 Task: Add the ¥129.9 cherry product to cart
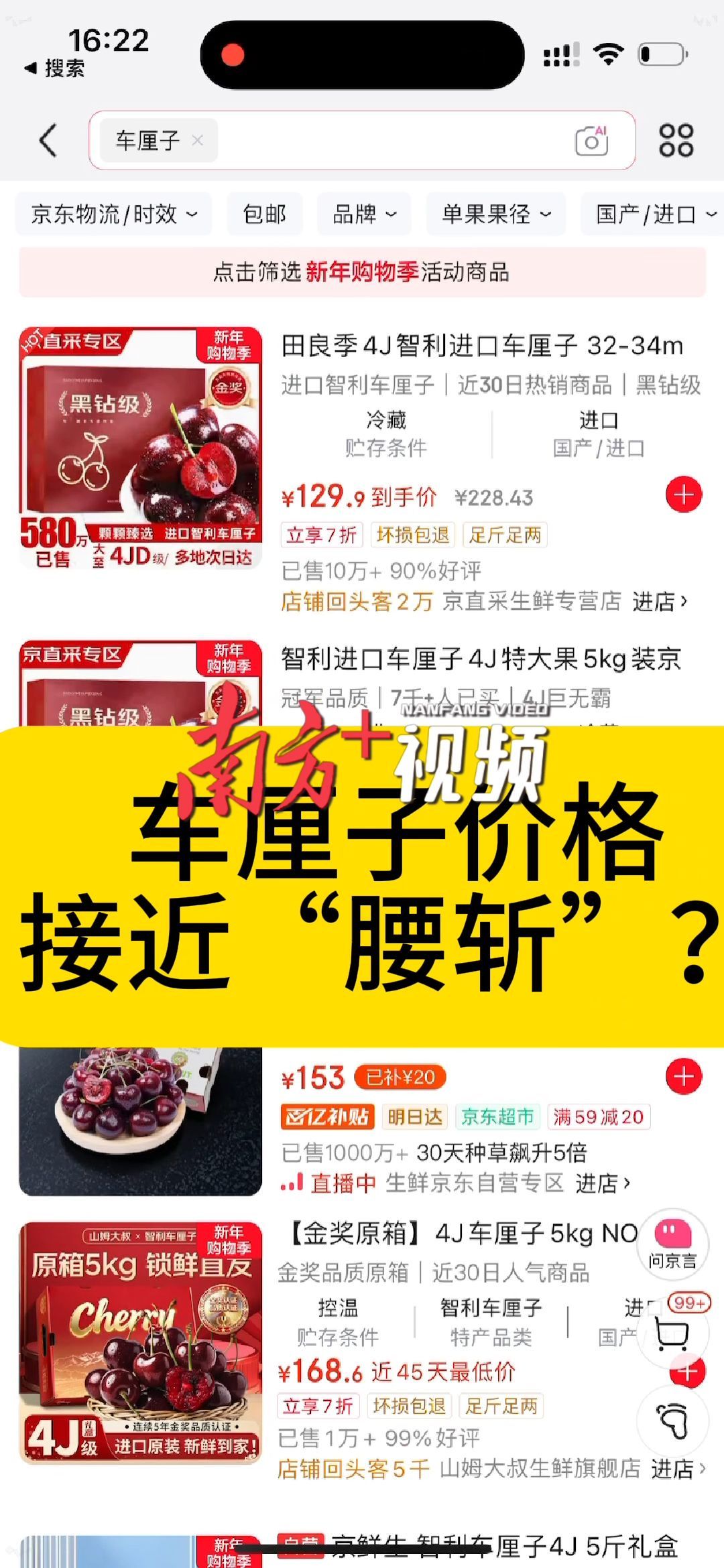[683, 495]
